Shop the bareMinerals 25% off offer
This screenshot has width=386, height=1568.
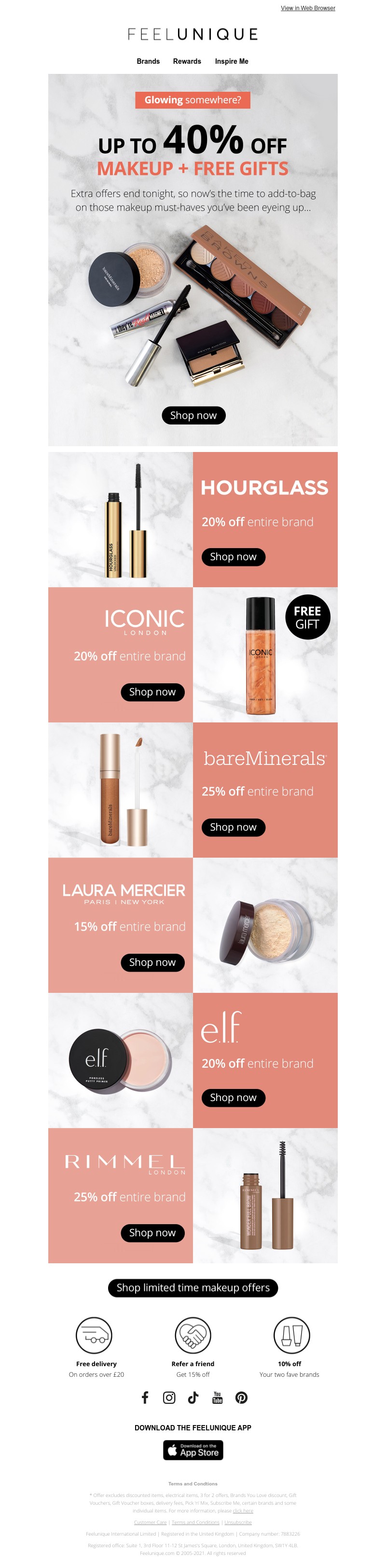[233, 827]
